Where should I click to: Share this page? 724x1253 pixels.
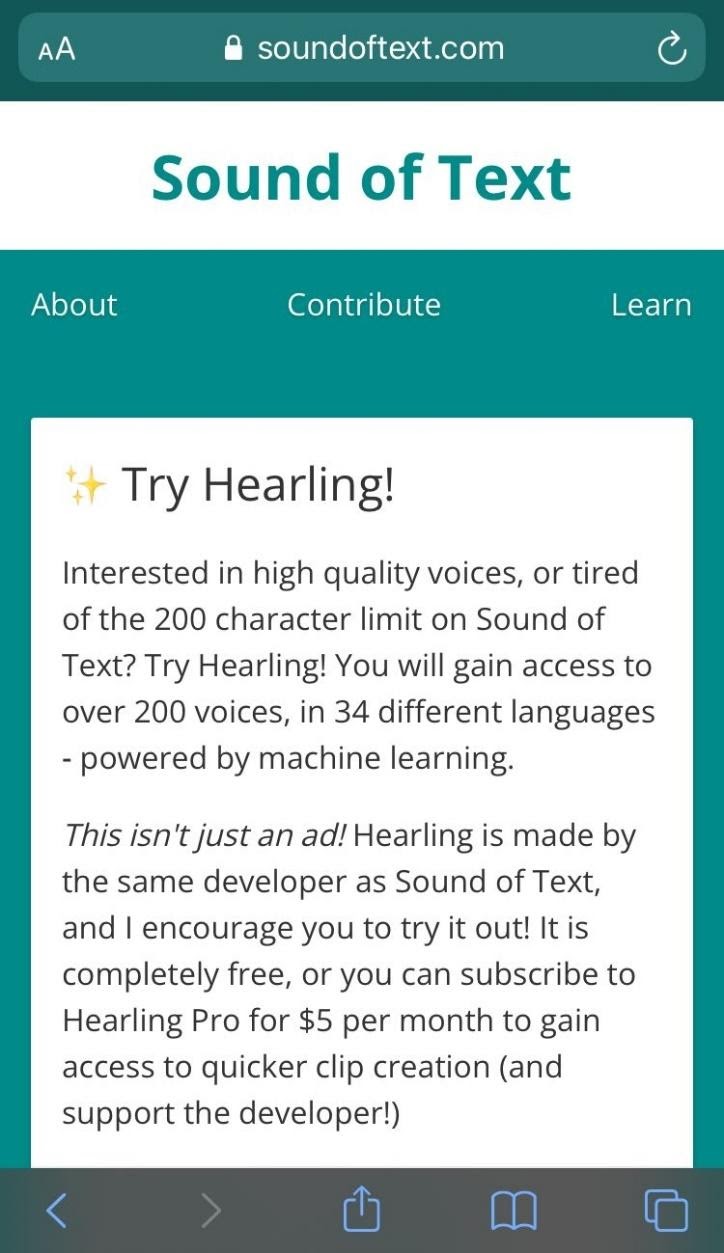[x=362, y=1209]
